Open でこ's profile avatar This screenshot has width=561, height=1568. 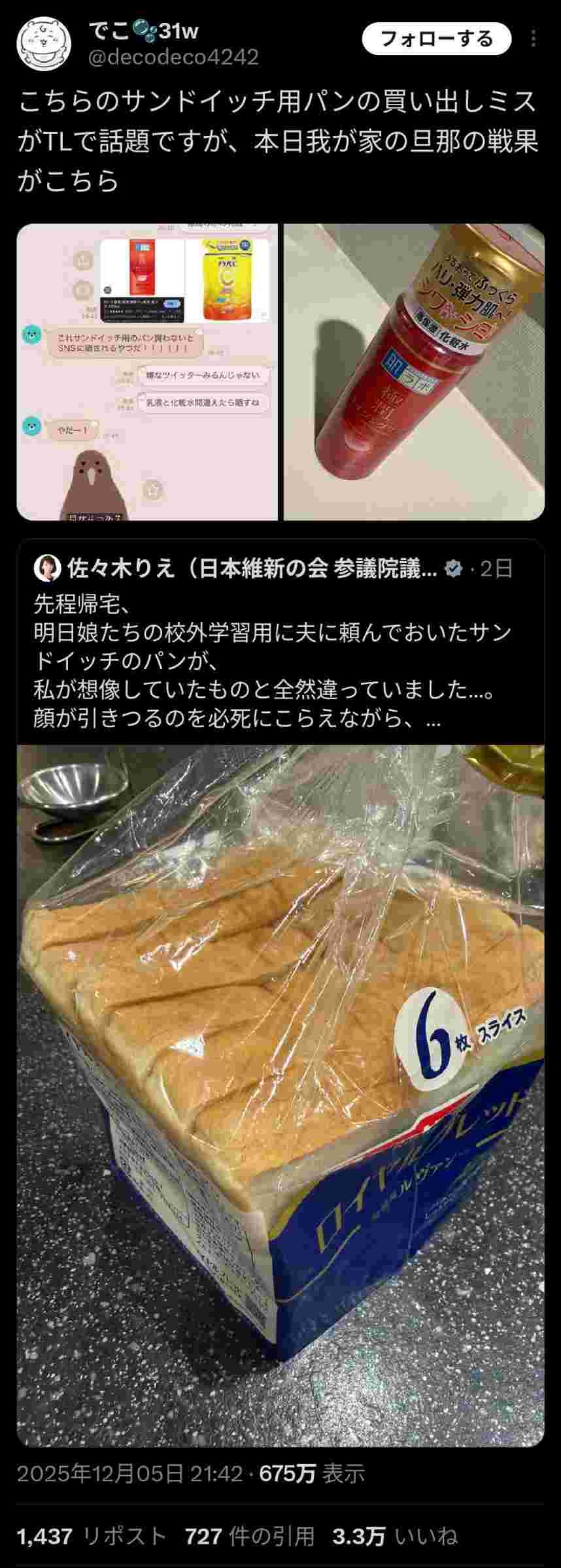point(43,43)
